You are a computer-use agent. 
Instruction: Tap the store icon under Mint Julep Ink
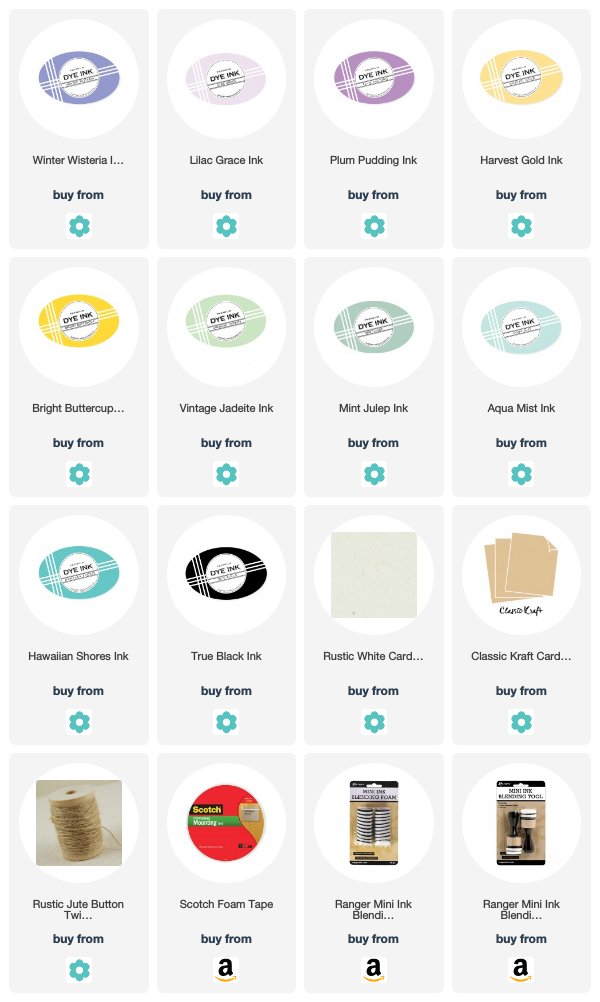click(374, 474)
